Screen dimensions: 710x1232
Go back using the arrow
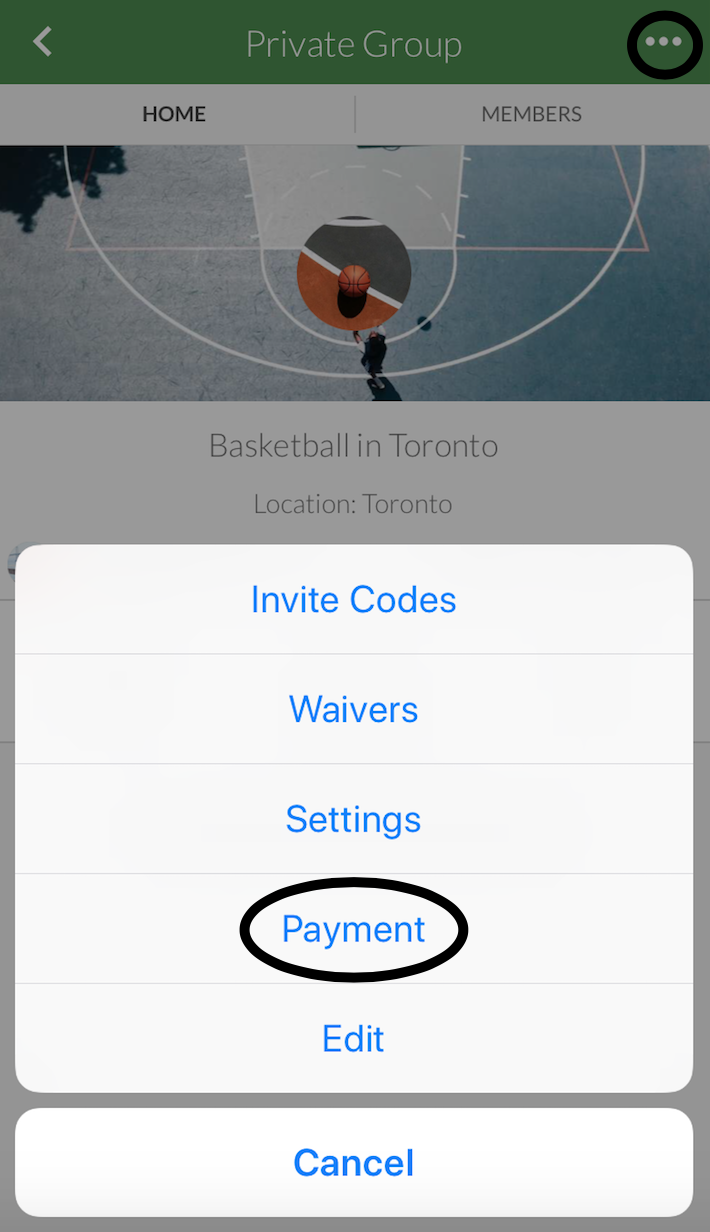click(x=43, y=42)
